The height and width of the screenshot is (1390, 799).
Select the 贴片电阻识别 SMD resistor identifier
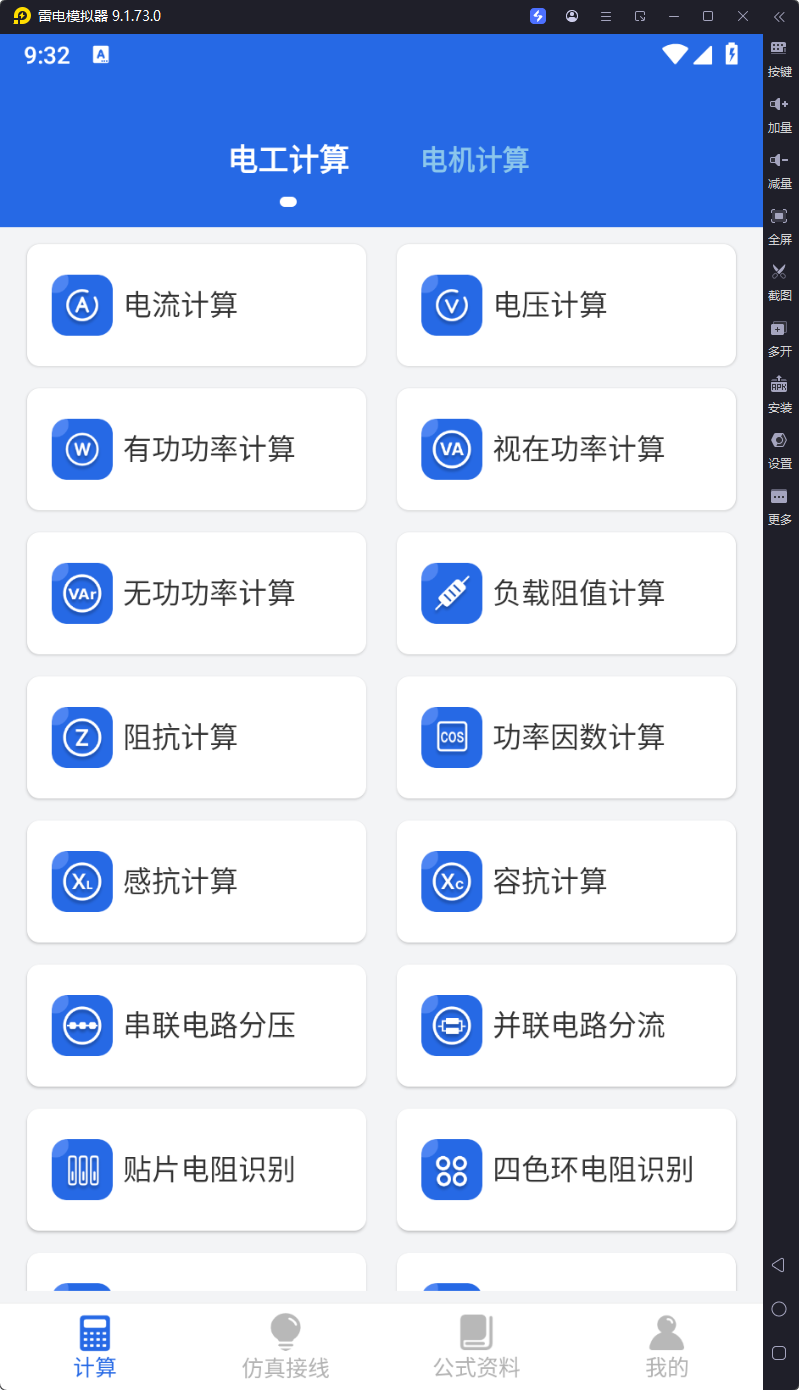(x=196, y=1169)
